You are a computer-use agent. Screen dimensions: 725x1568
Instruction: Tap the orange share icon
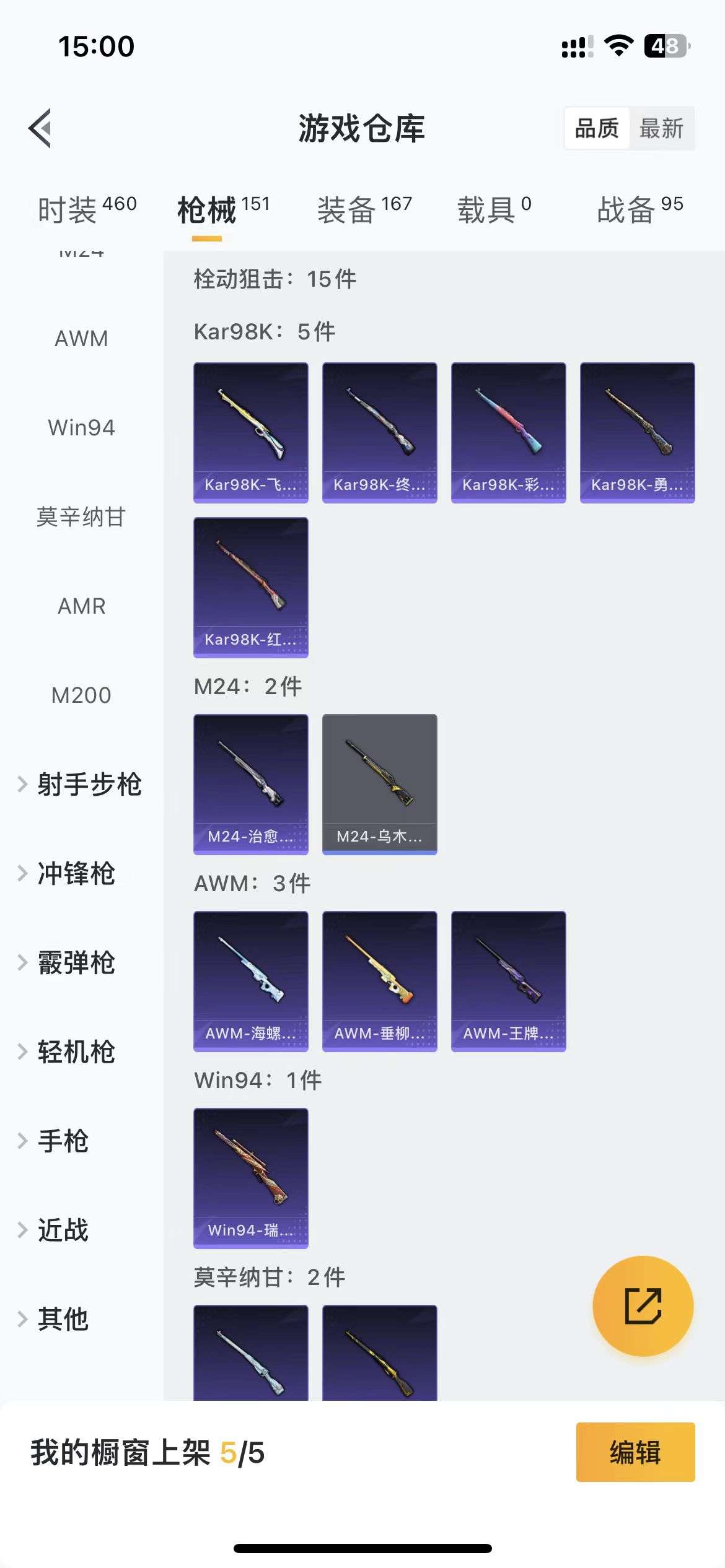coord(643,1305)
